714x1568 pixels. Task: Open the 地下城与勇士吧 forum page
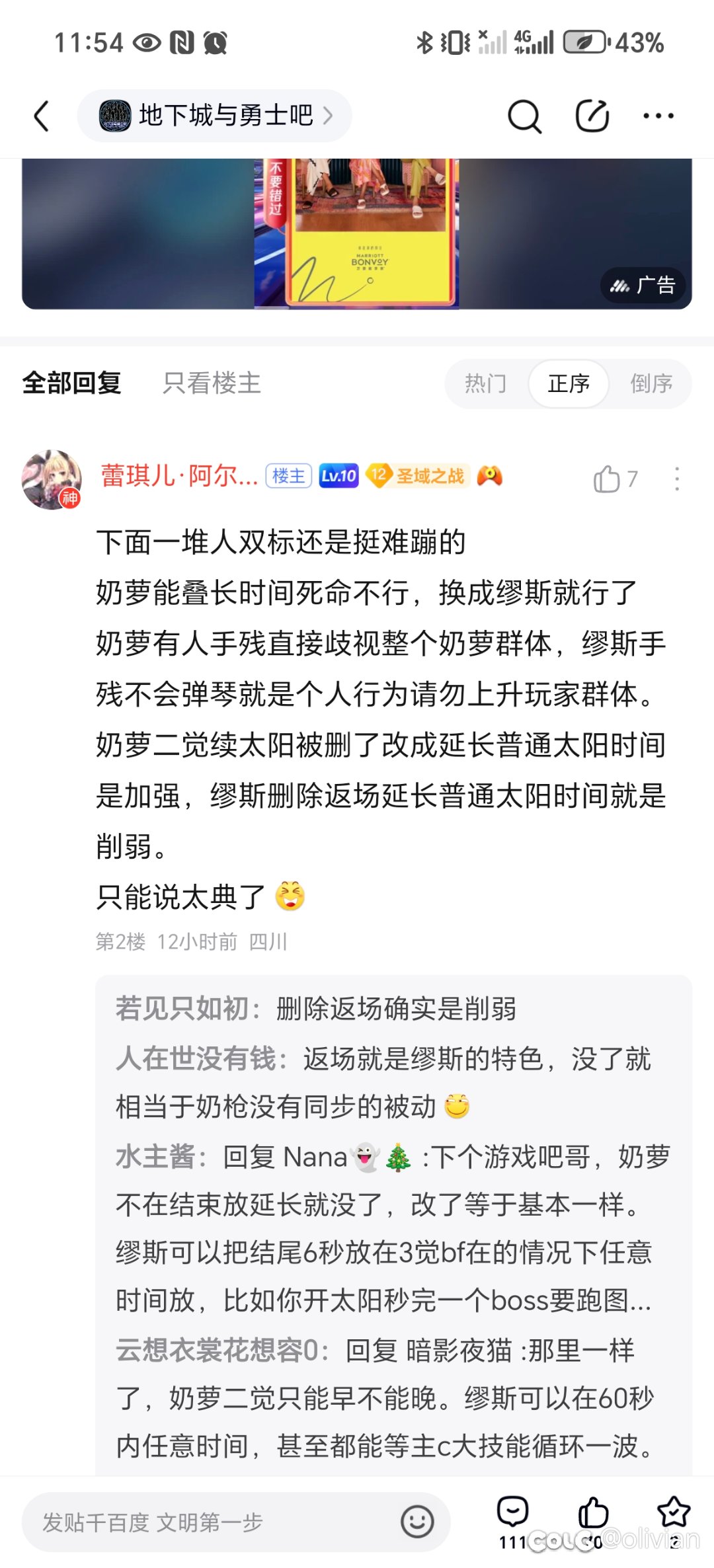pyautogui.click(x=214, y=116)
